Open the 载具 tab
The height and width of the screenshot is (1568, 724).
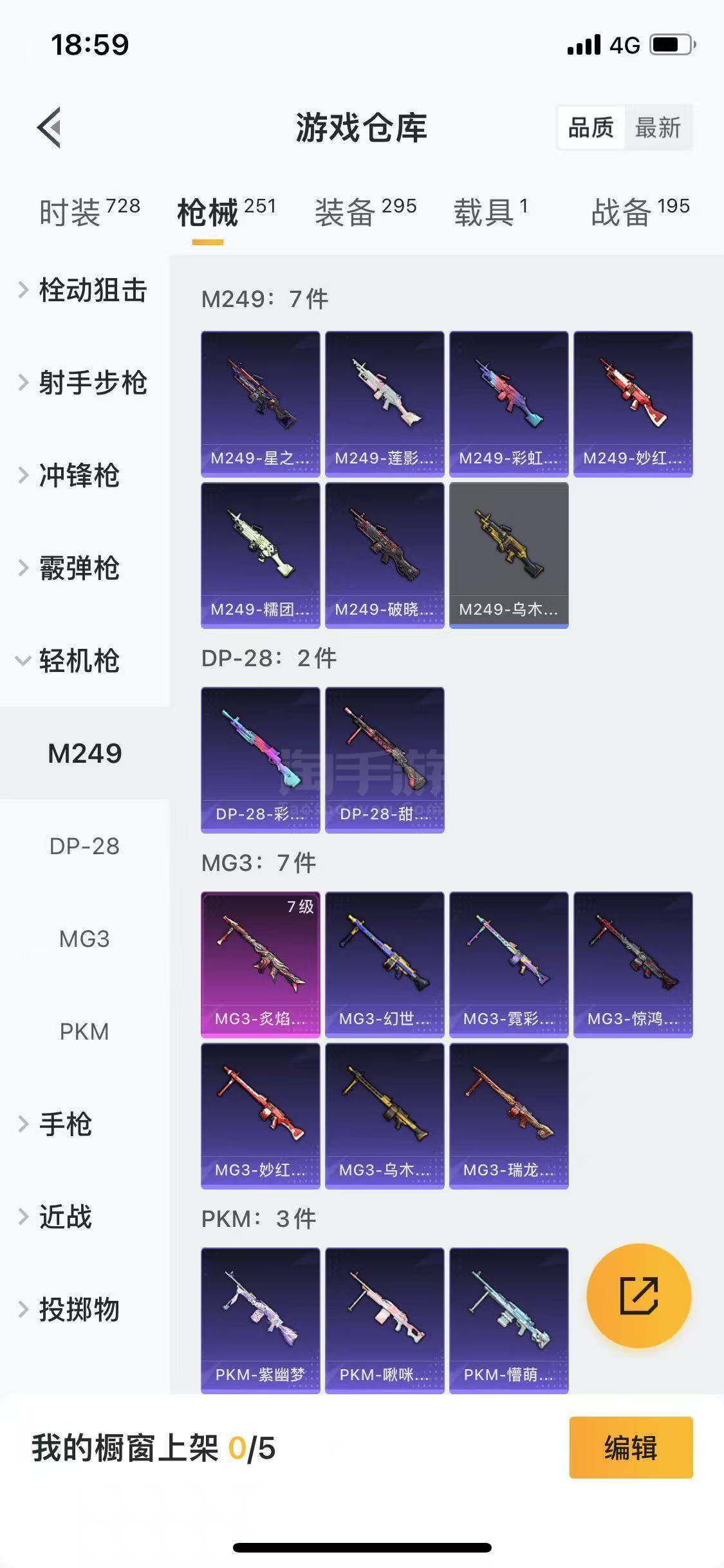490,212
